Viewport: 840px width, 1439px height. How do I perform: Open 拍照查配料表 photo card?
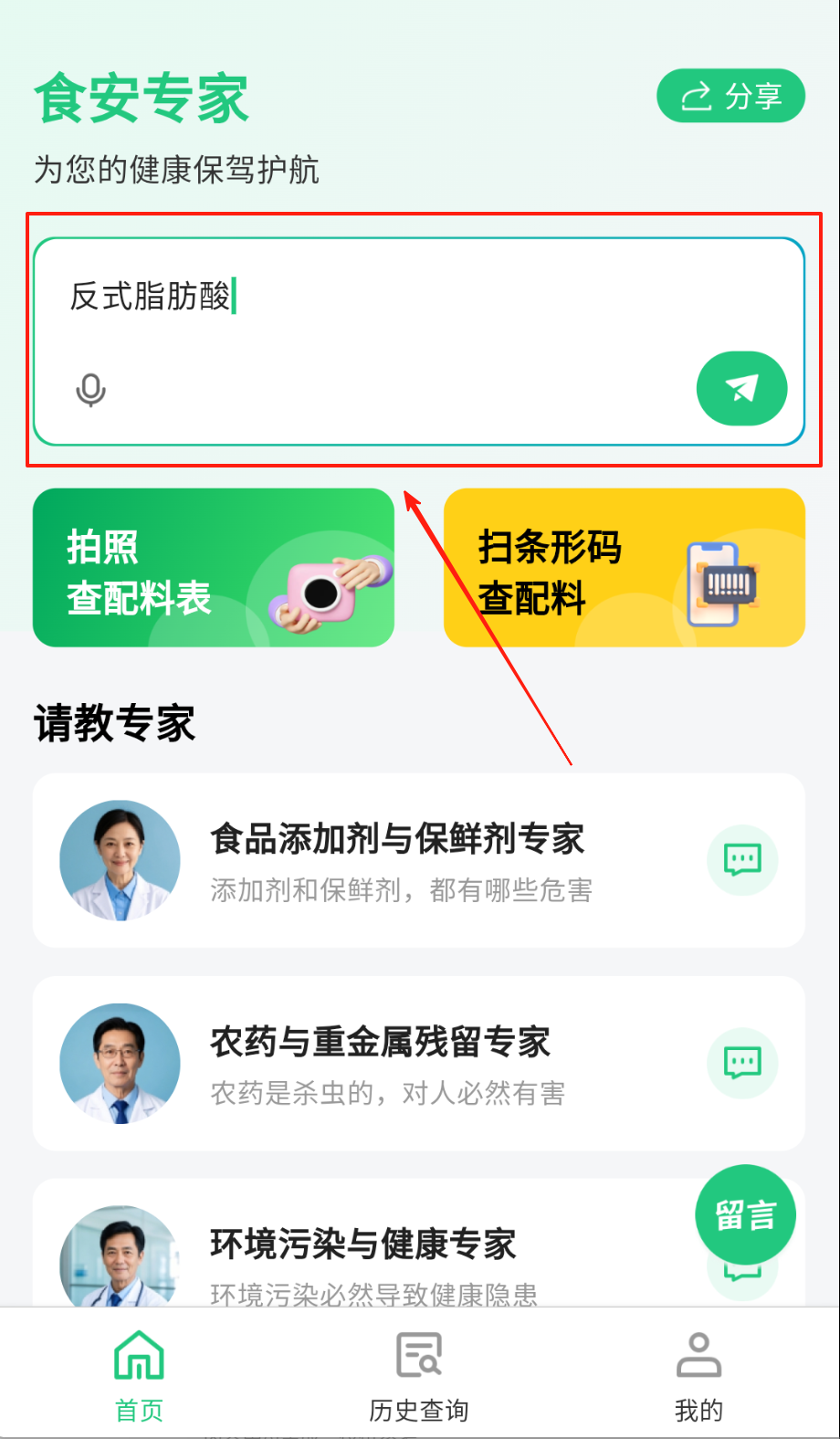click(214, 568)
